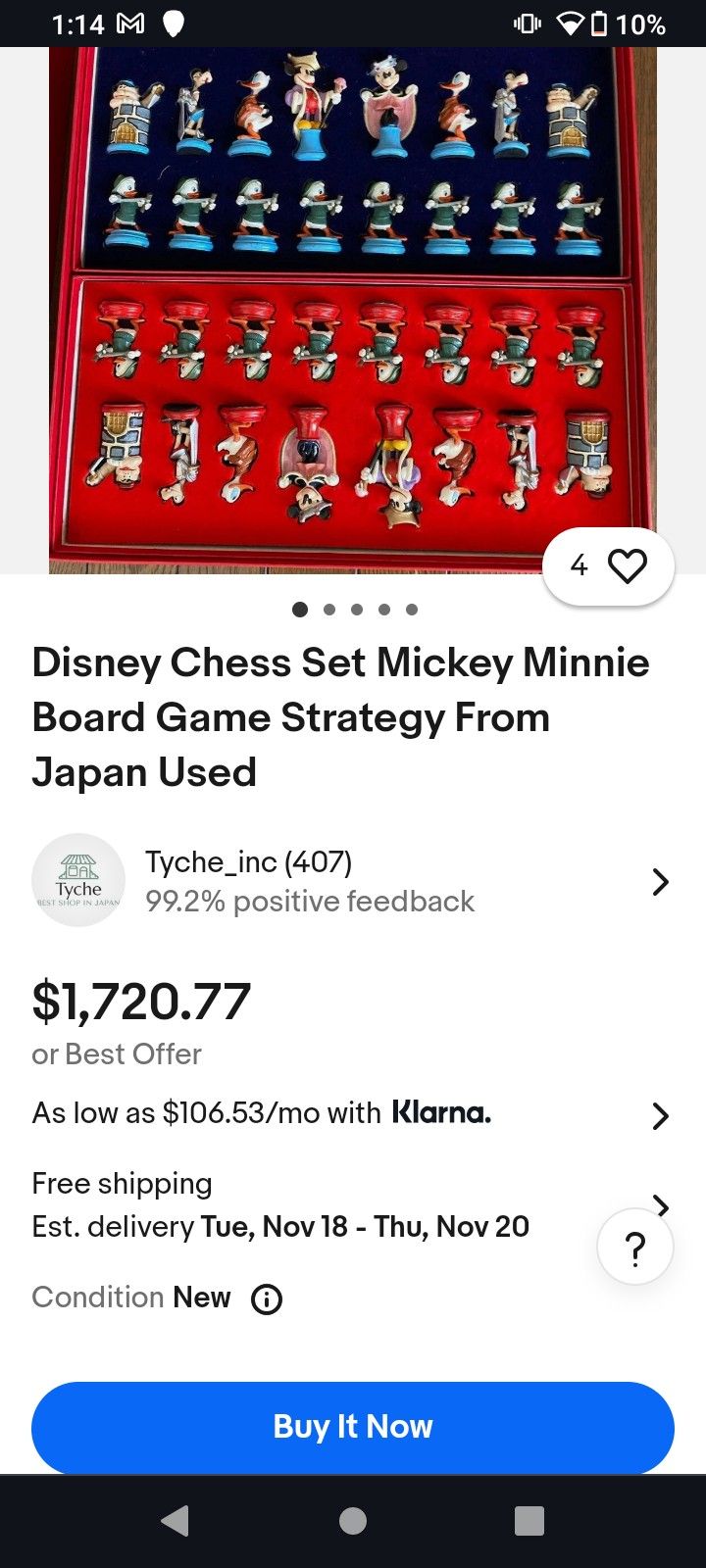Tap the Condition info icon
The image size is (706, 1568).
[265, 1298]
